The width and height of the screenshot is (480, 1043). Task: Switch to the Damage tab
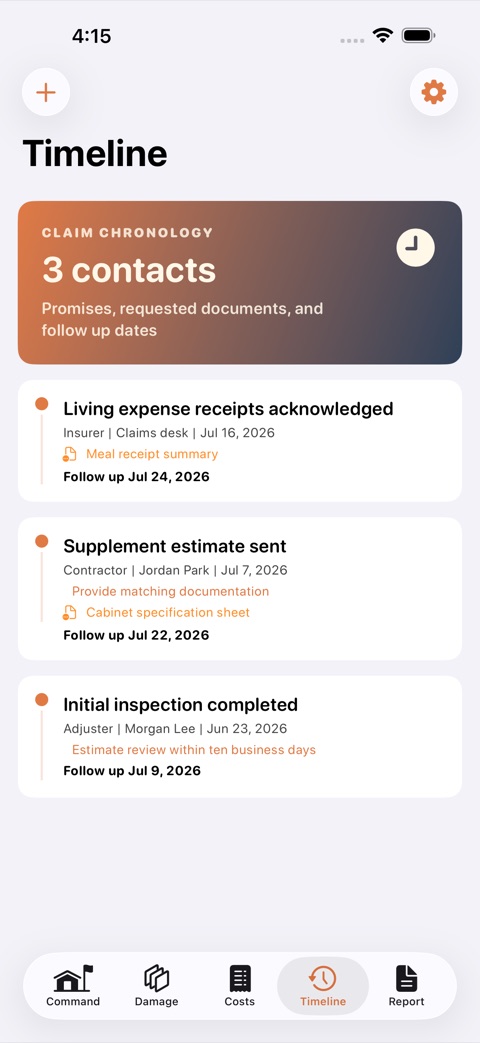[156, 986]
